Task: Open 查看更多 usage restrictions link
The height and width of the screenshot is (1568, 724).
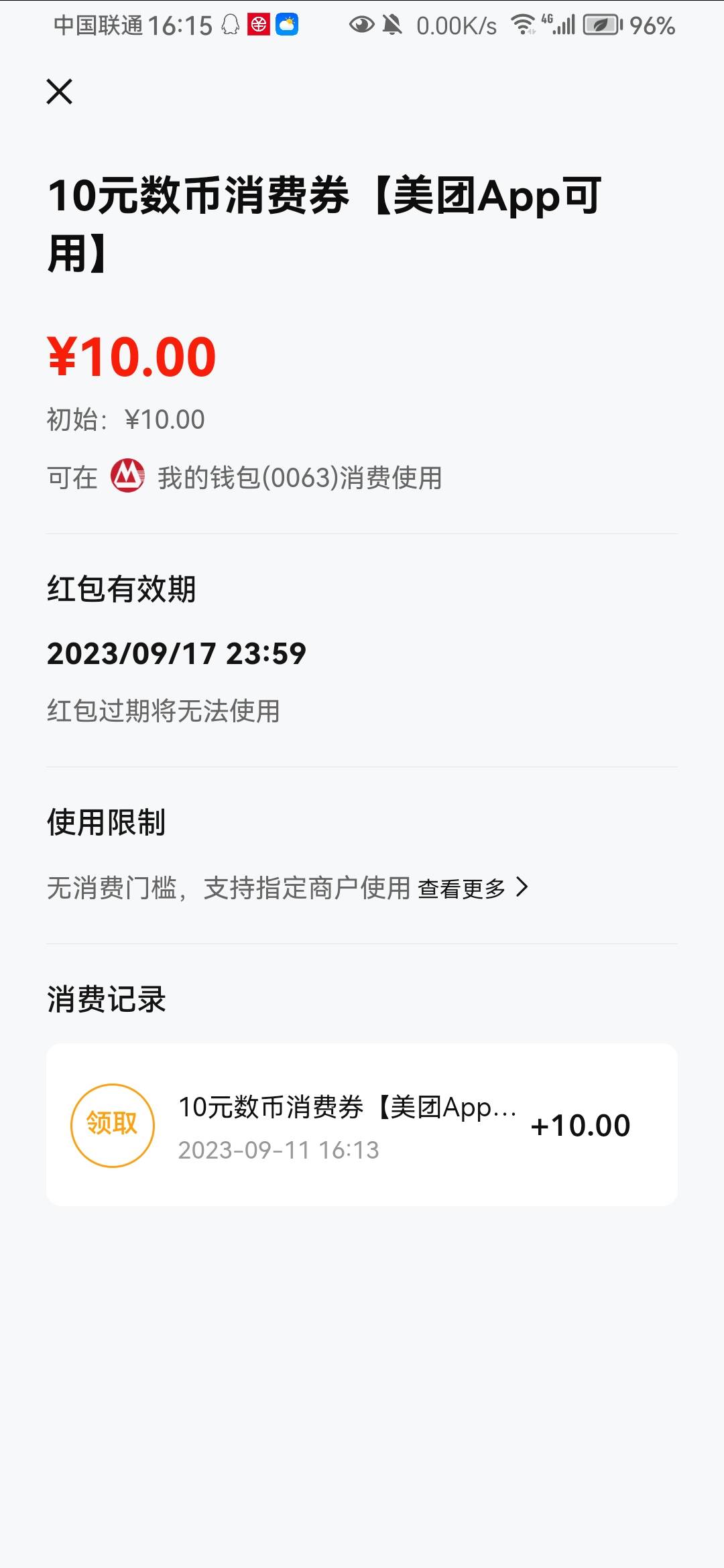Action: coord(473,888)
